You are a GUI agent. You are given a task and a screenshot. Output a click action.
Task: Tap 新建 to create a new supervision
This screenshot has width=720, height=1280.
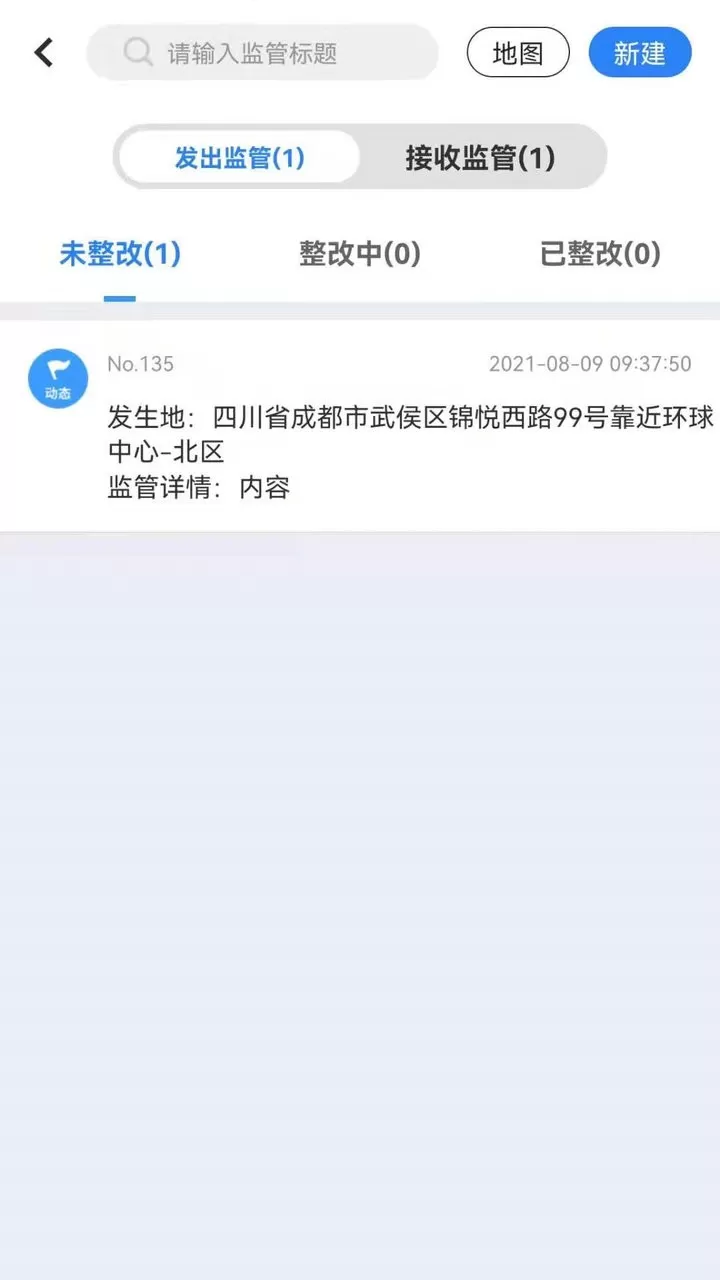(x=640, y=52)
